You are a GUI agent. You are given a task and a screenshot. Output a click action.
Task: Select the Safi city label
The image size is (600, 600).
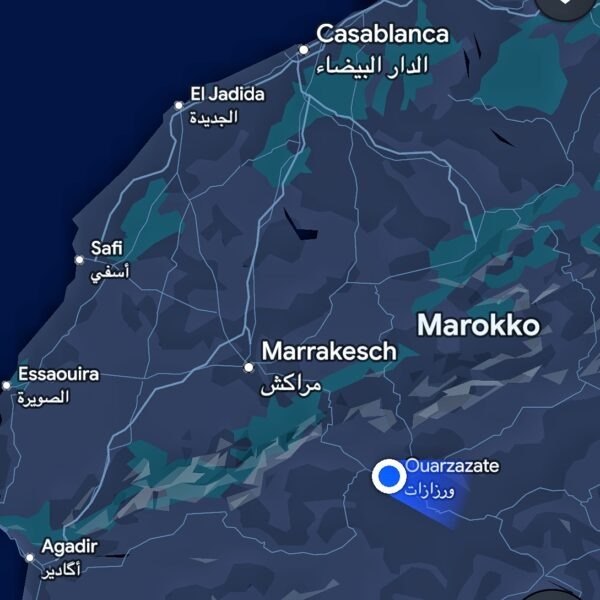click(x=107, y=248)
